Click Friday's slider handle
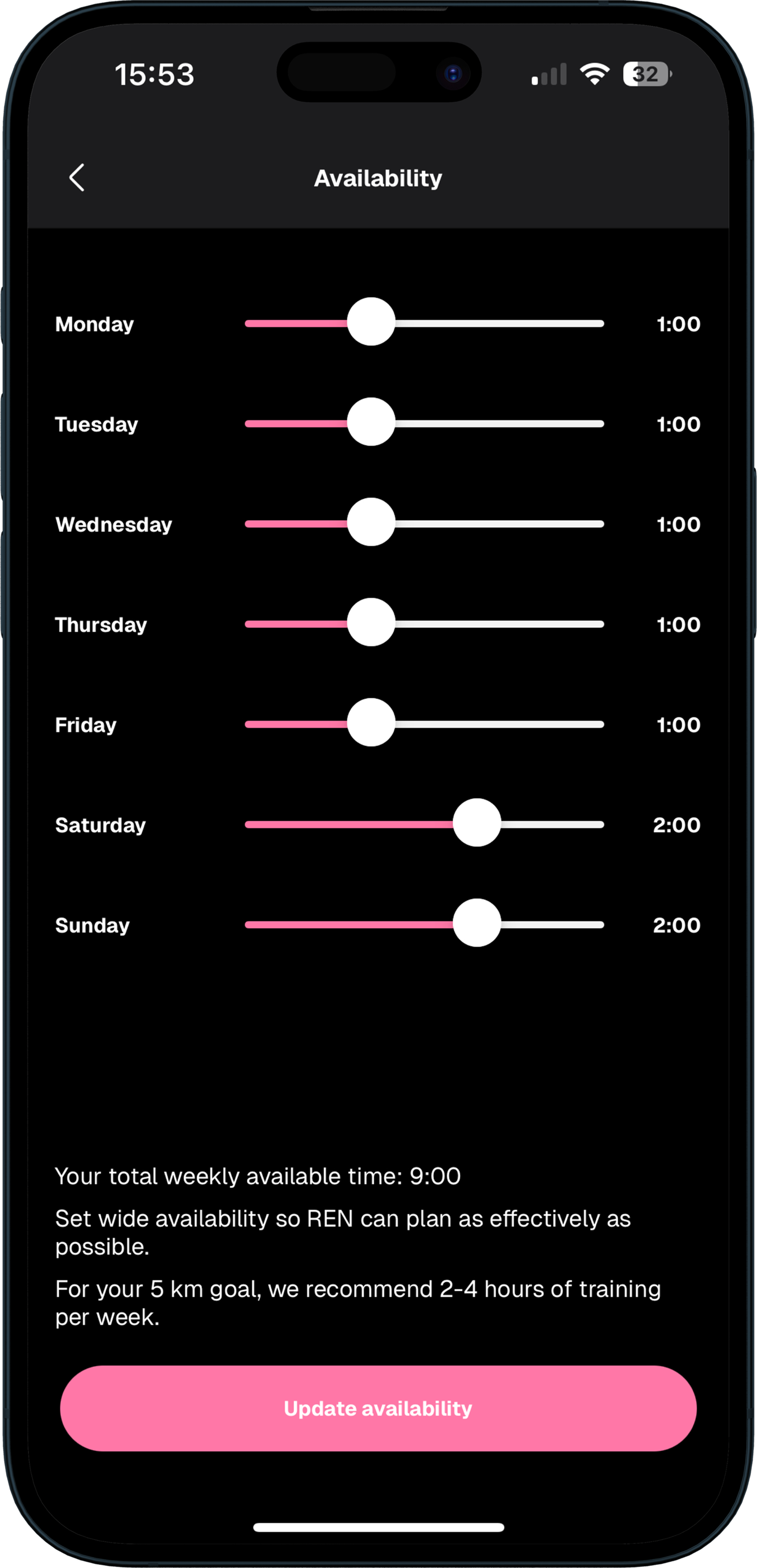The width and height of the screenshot is (757, 1568). (372, 724)
